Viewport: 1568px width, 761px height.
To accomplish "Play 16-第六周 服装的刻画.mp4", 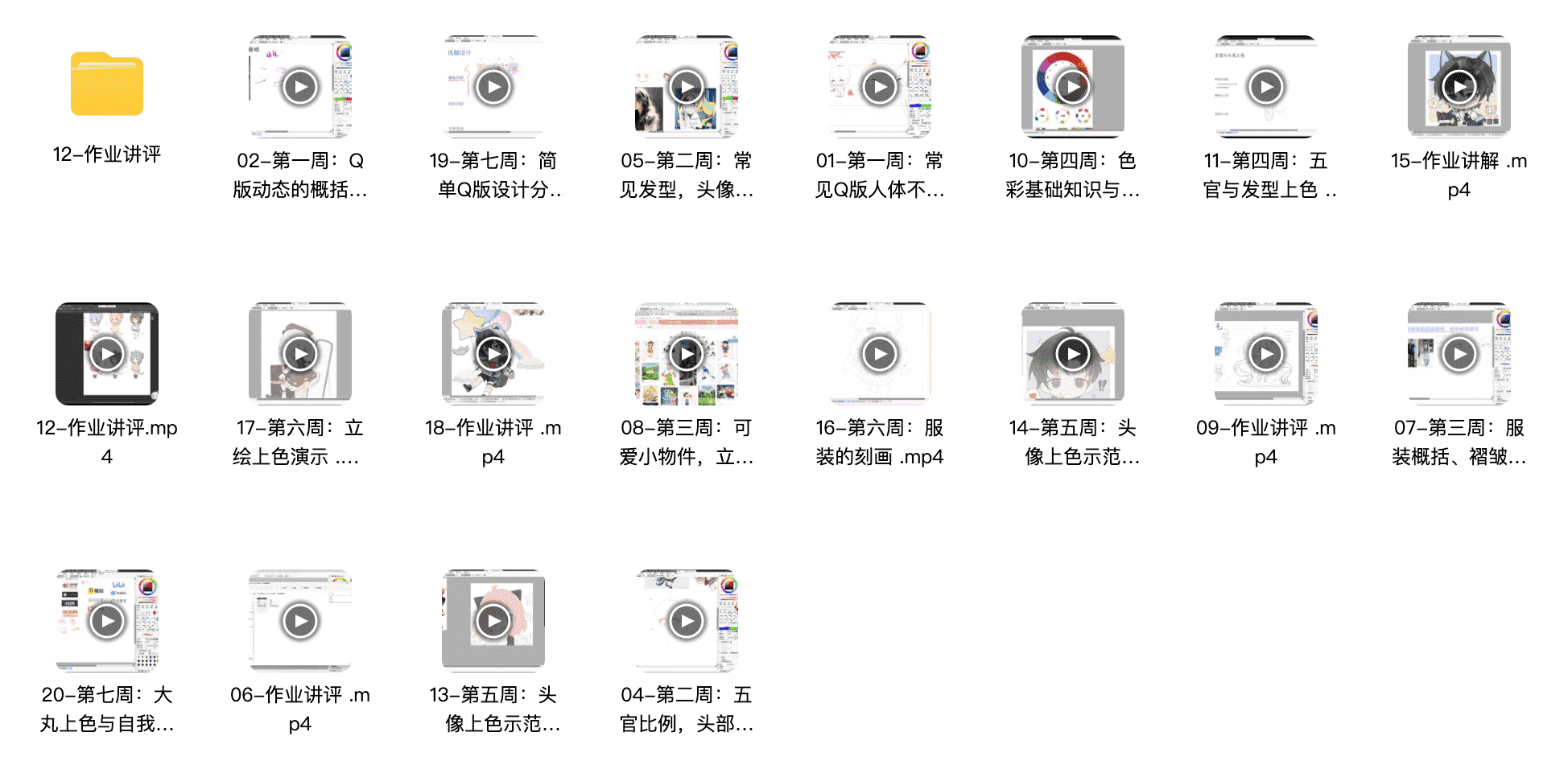I will pyautogui.click(x=880, y=354).
